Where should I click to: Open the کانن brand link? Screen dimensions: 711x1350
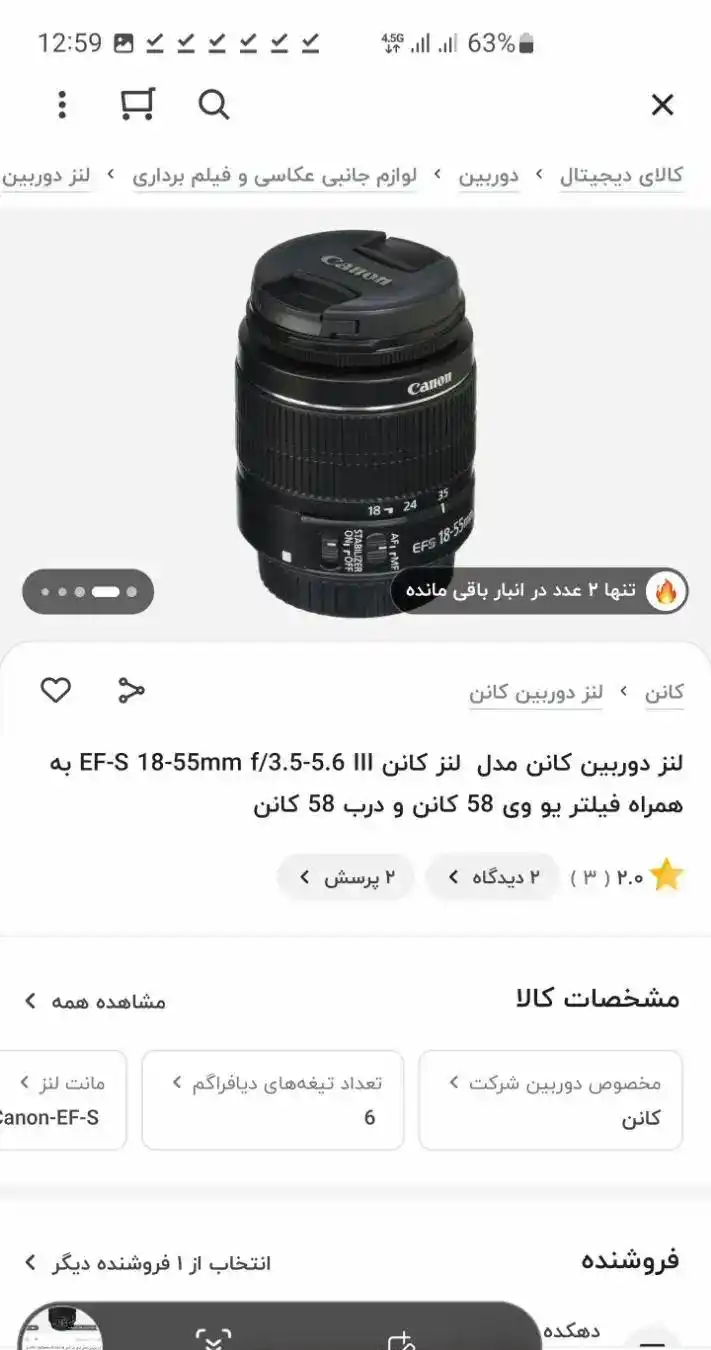[664, 692]
